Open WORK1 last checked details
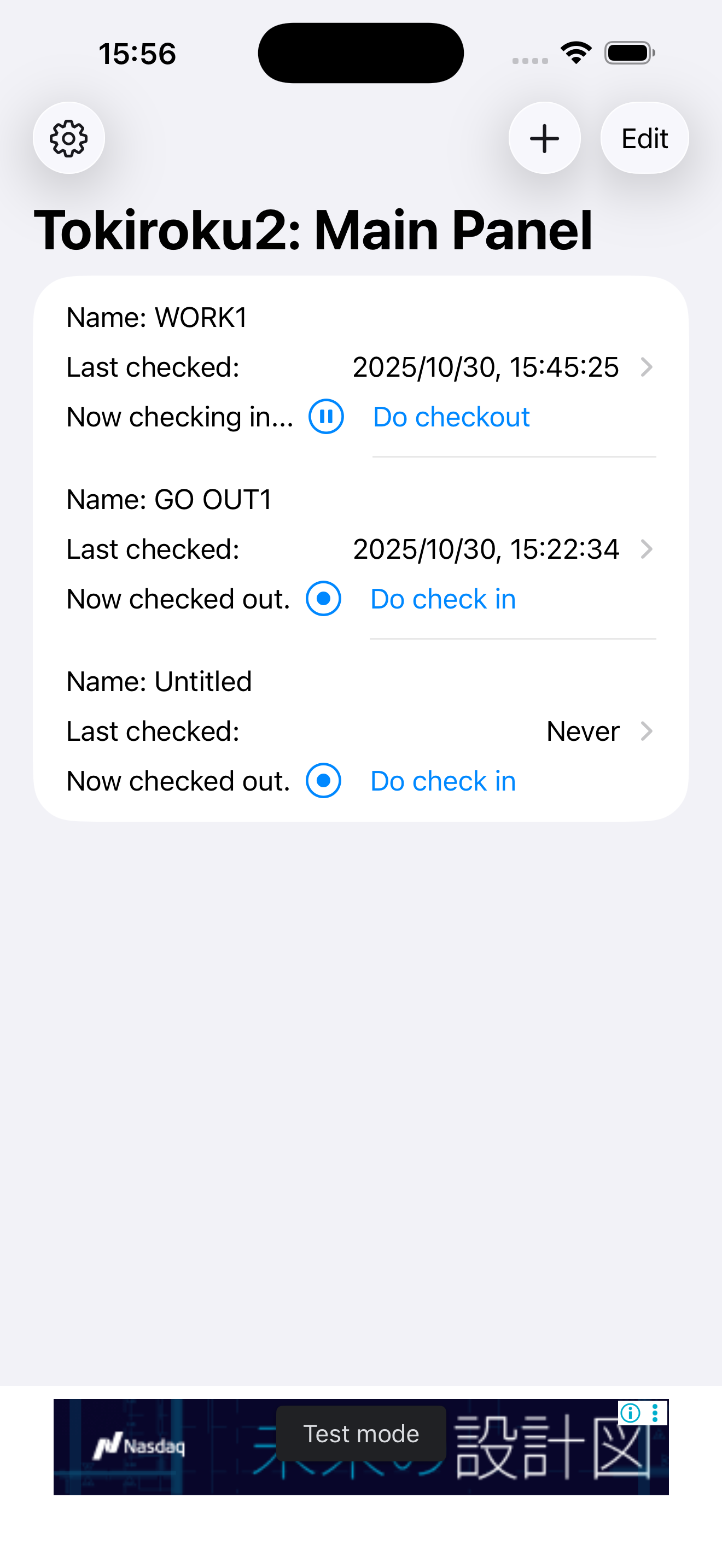 pos(646,367)
